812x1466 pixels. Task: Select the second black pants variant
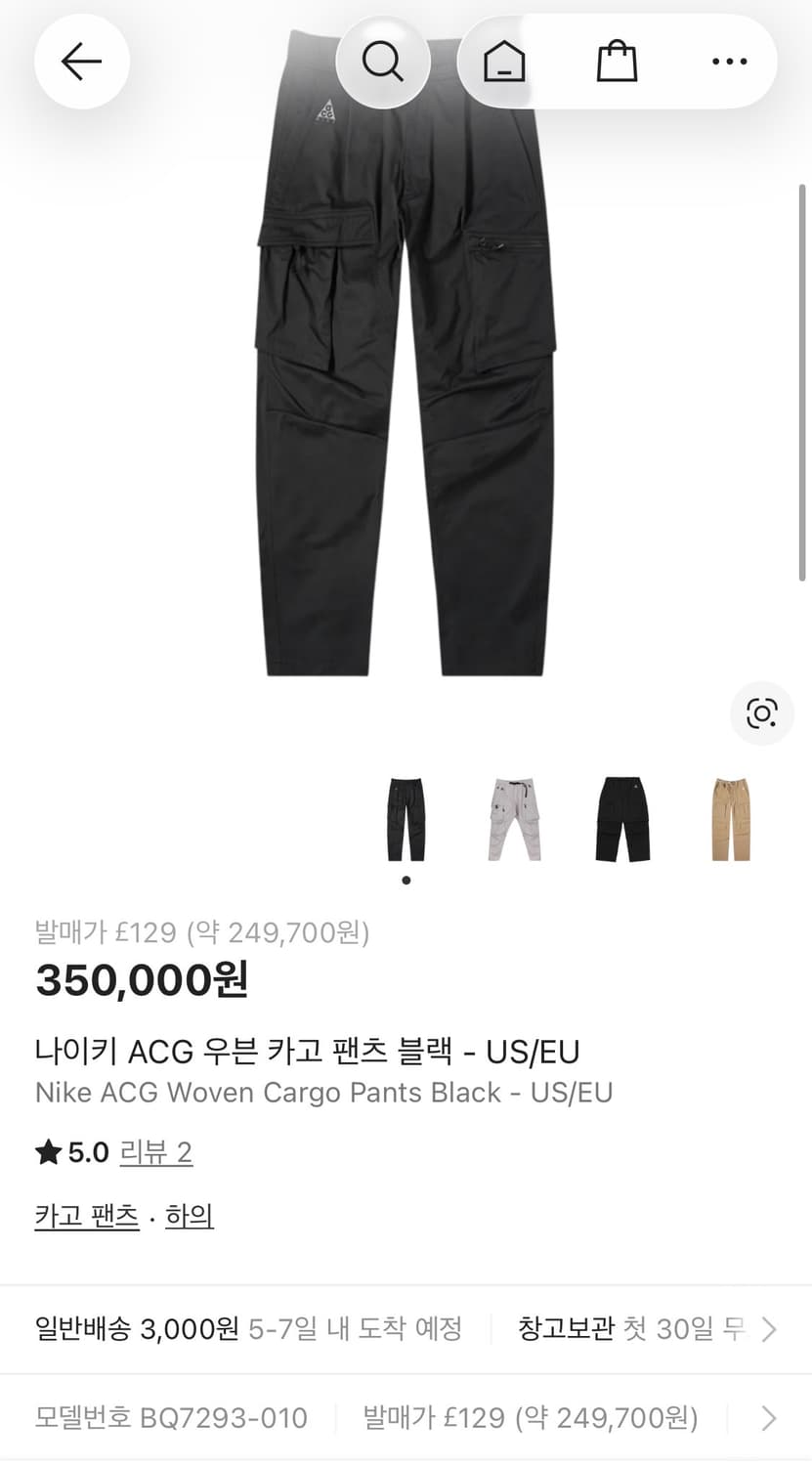click(x=622, y=819)
